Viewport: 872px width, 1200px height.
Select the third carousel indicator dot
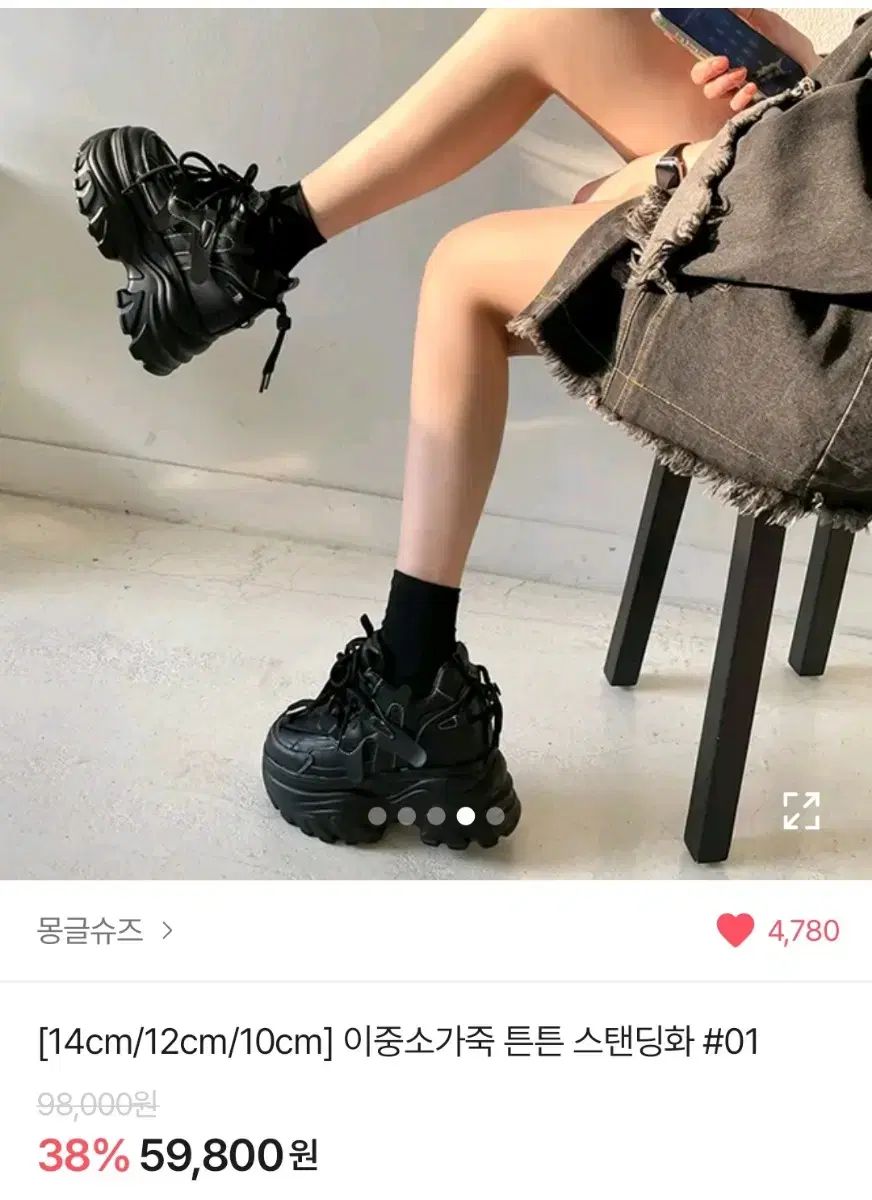pos(434,815)
